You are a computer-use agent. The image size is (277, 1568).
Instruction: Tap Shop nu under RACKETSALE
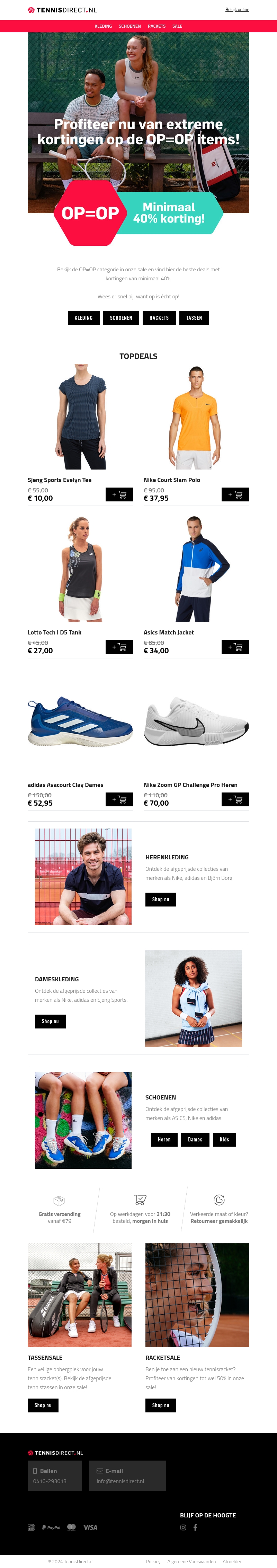pyautogui.click(x=161, y=1405)
